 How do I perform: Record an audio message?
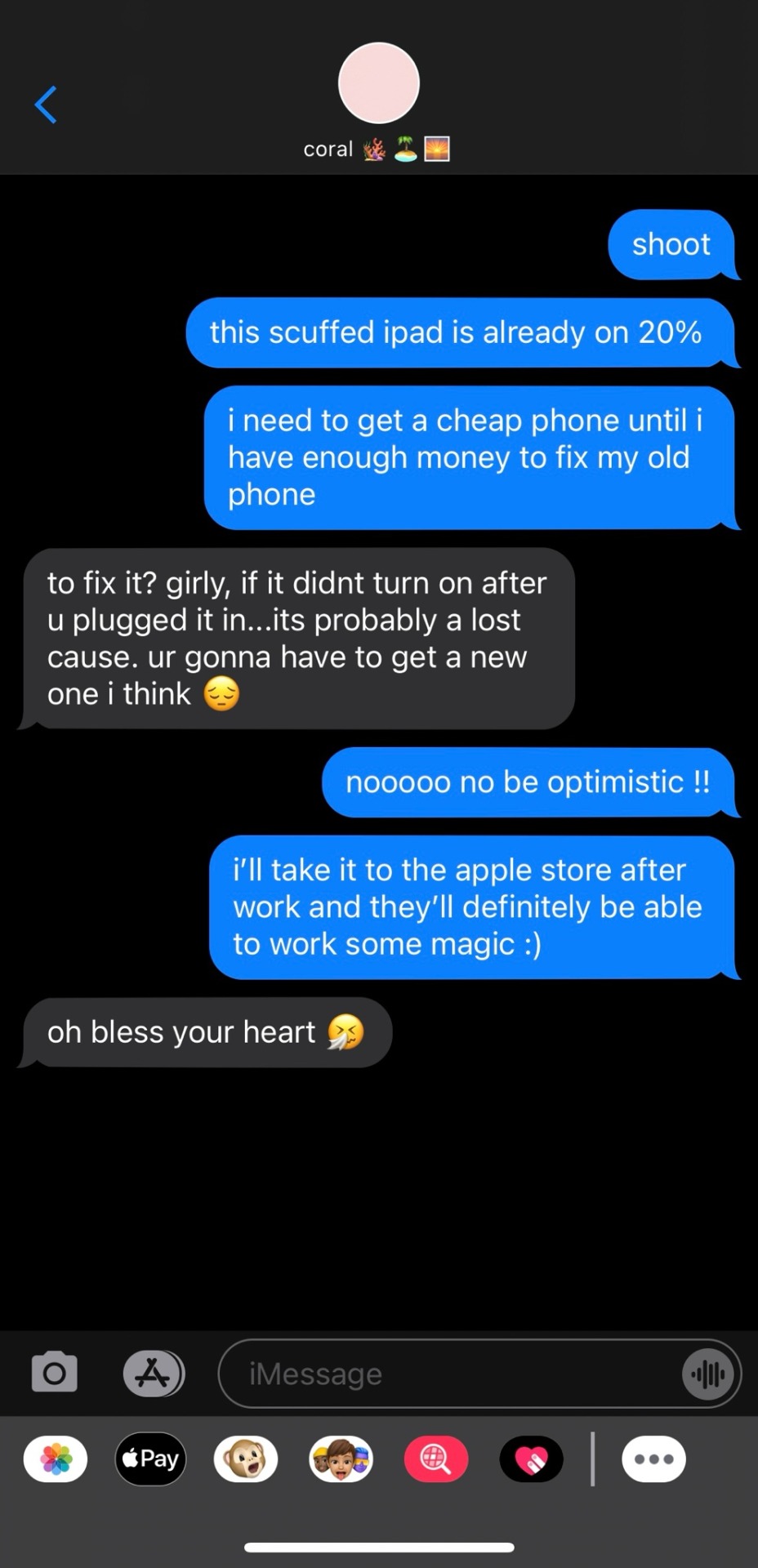(708, 1374)
